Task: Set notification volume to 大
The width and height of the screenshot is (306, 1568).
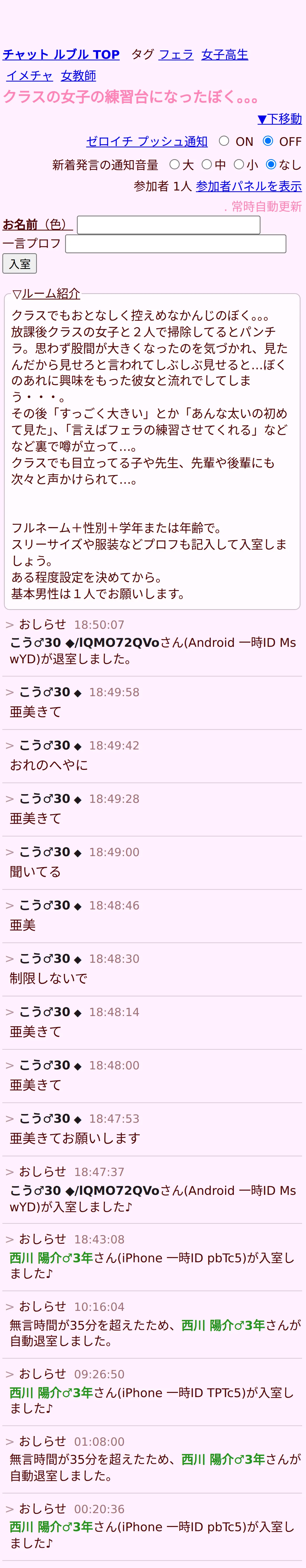Action: 174,164
